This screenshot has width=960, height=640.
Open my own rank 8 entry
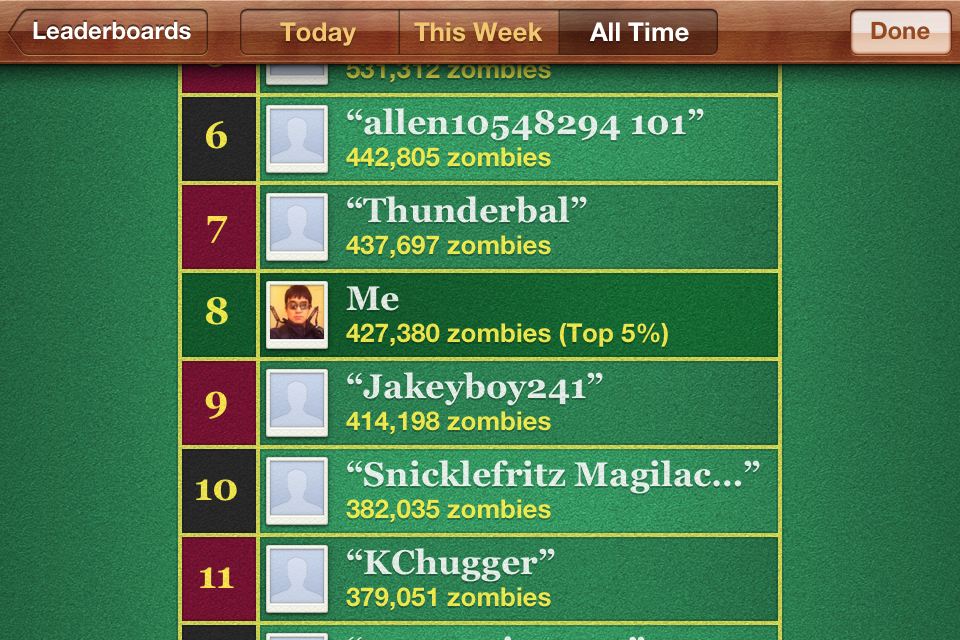(480, 315)
